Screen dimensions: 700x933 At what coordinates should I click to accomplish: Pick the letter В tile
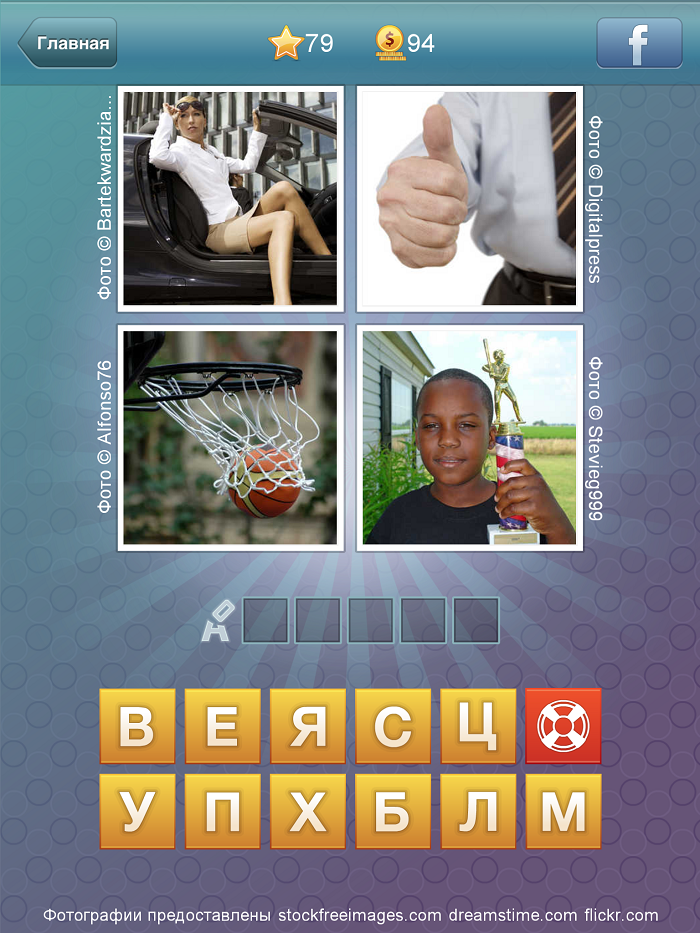tap(137, 726)
